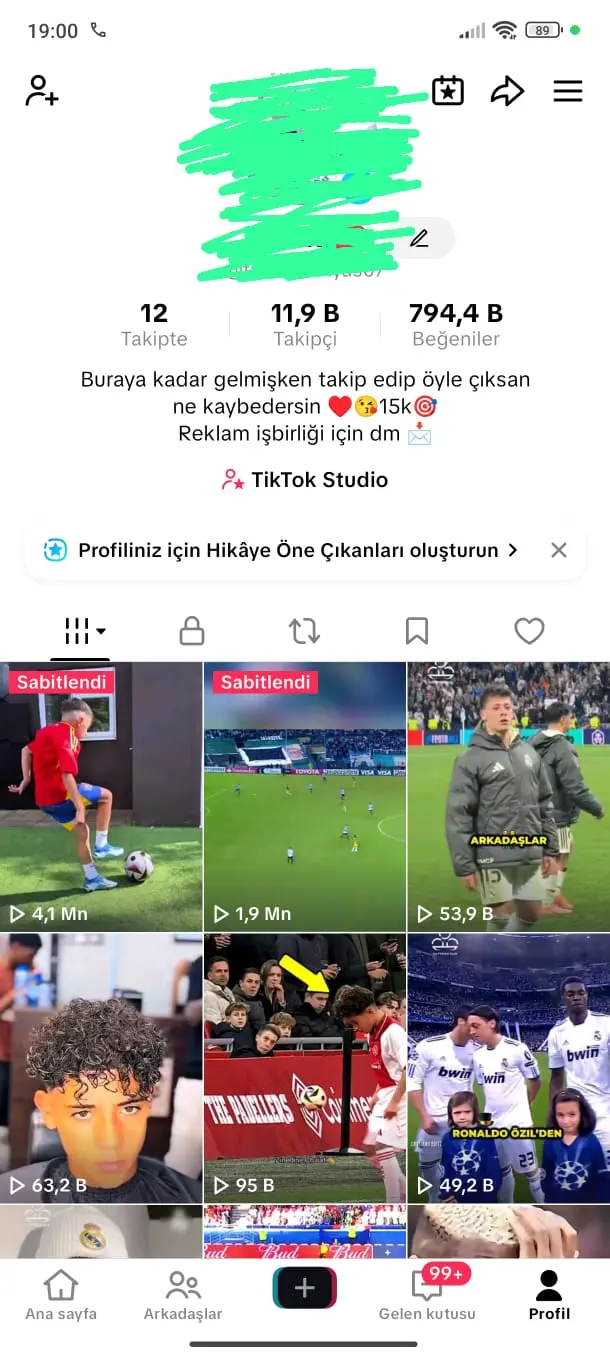Play the video with 95 B views

coord(304,1068)
